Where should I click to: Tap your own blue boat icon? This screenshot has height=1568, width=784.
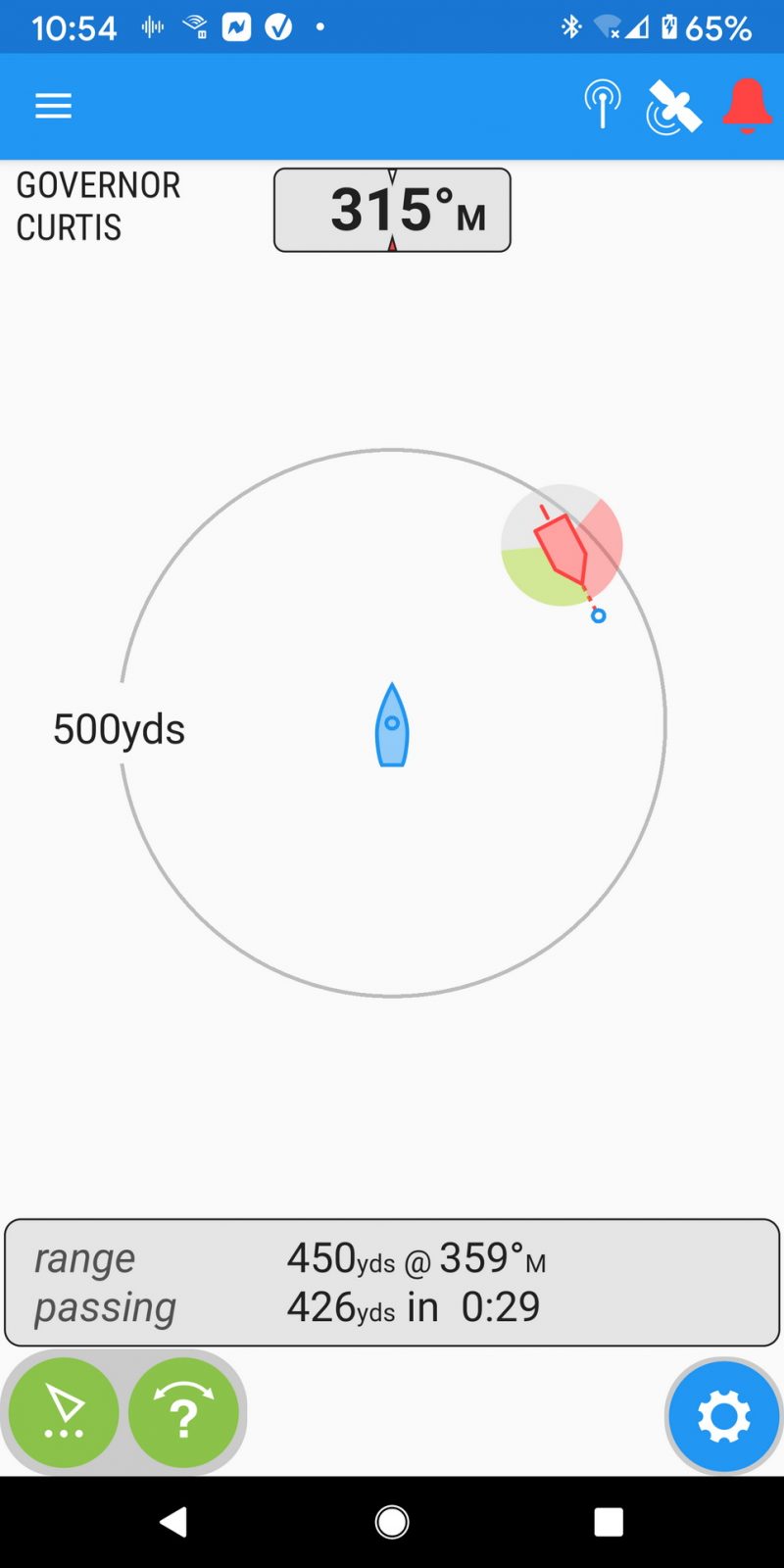coord(391,725)
